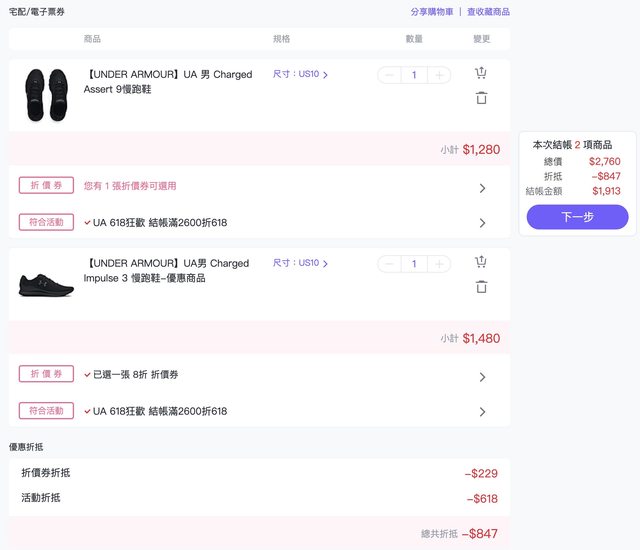Proceed with 下一步 checkout button
Image resolution: width=640 pixels, height=550 pixels.
[x=577, y=217]
